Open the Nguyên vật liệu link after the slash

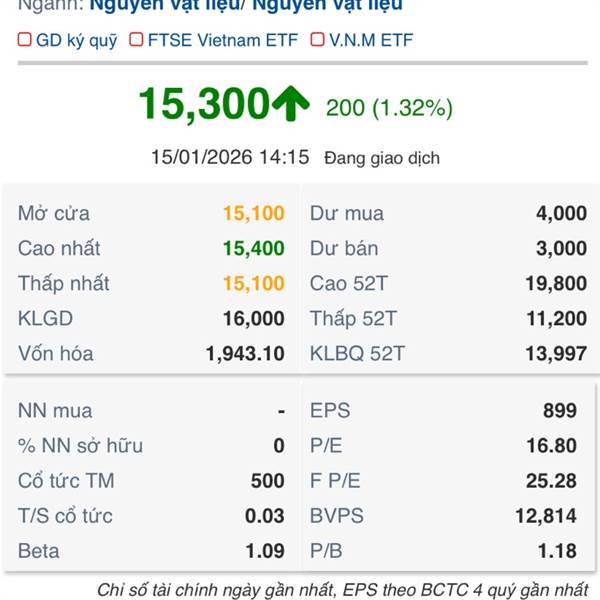pyautogui.click(x=327, y=6)
